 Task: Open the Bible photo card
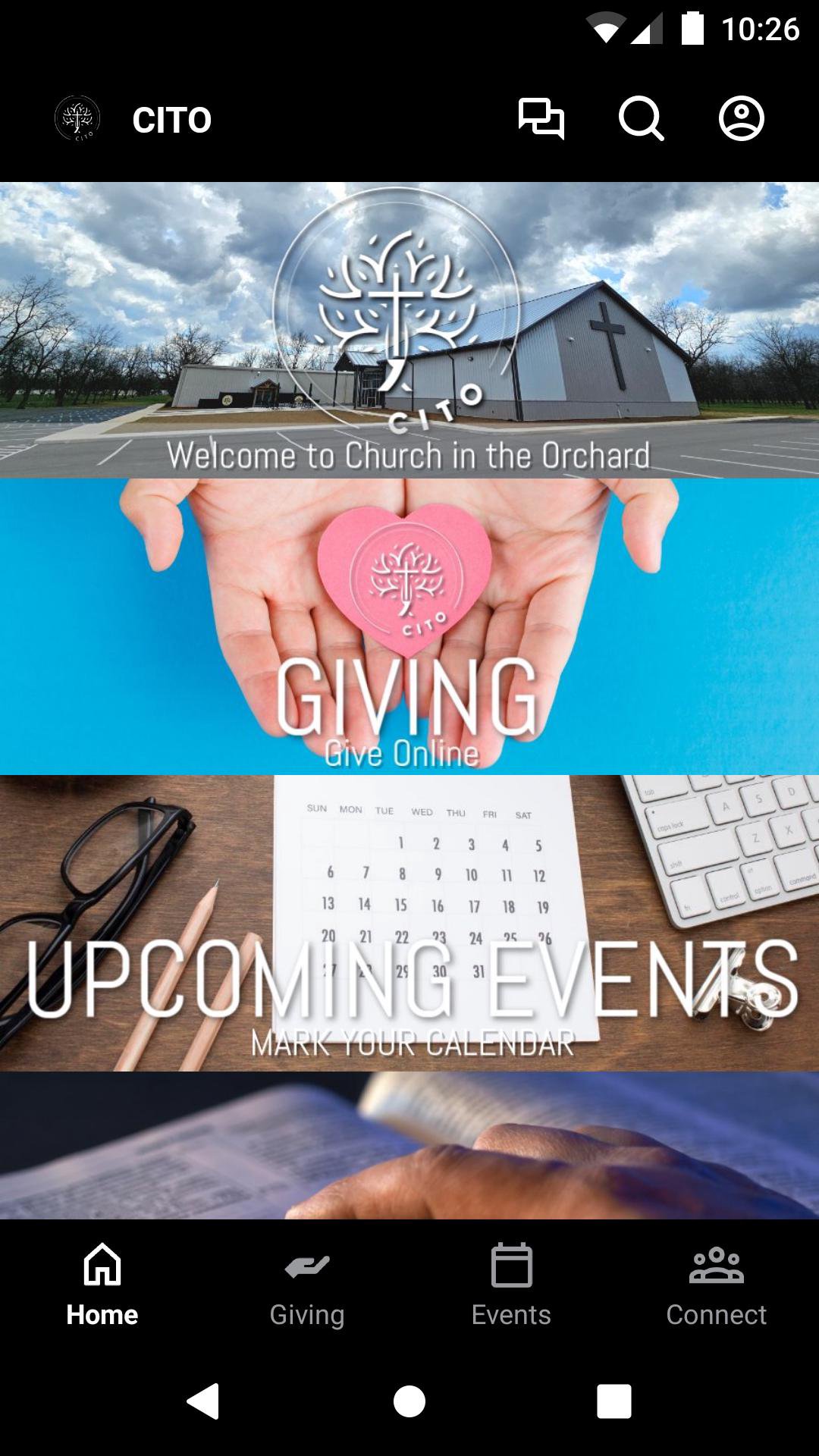409,1145
